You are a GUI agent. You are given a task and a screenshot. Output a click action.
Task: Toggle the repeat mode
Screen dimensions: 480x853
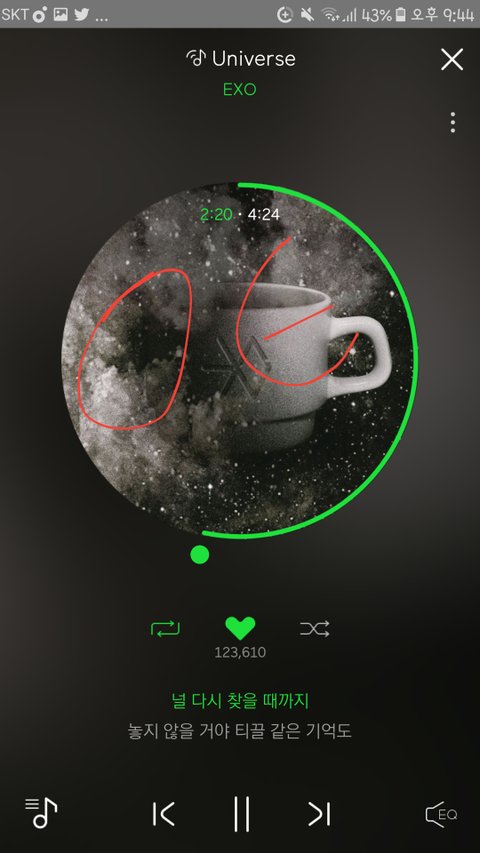pyautogui.click(x=165, y=629)
